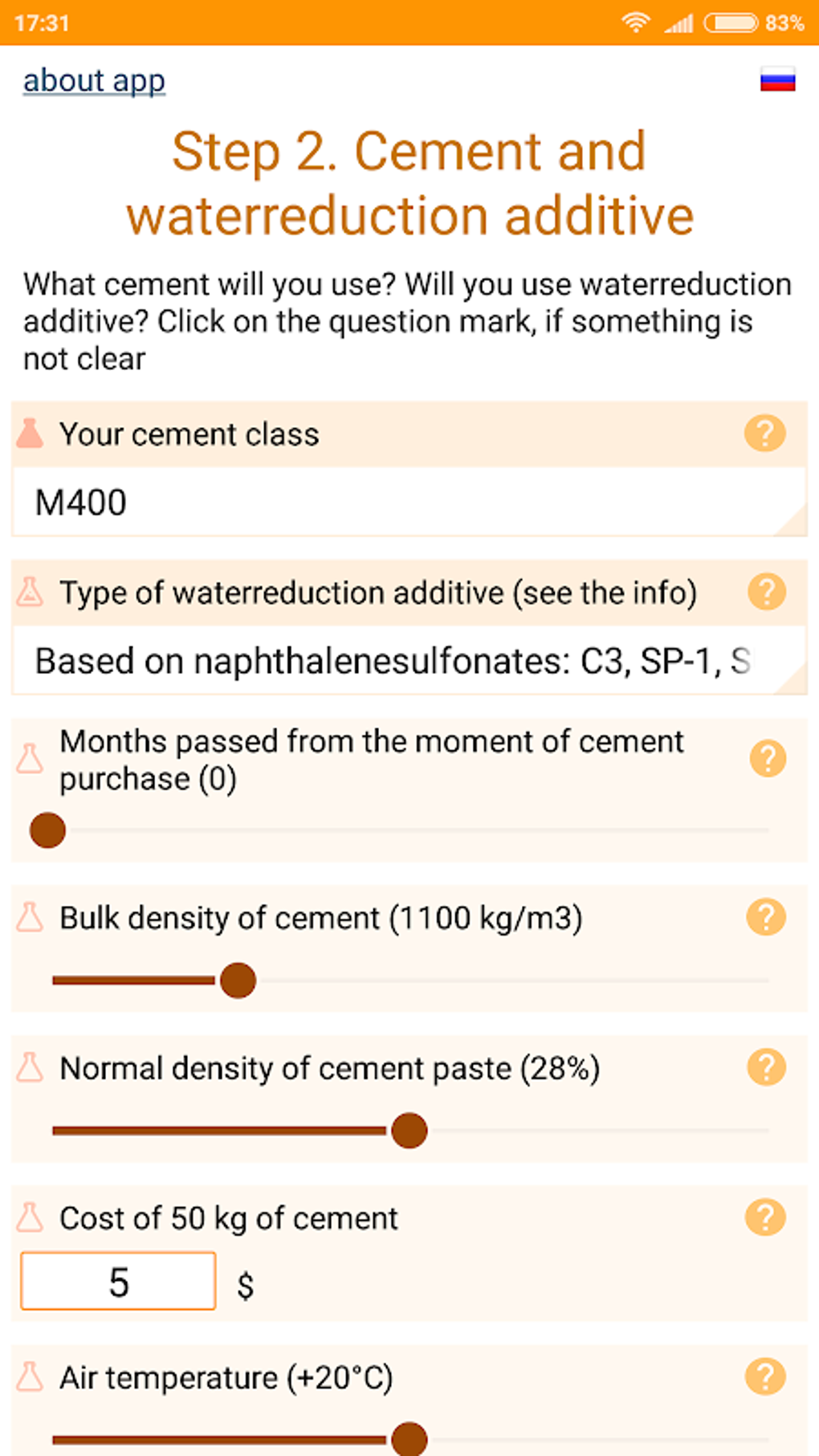Click the cement cost input field
819x1456 pixels.
(x=117, y=1282)
